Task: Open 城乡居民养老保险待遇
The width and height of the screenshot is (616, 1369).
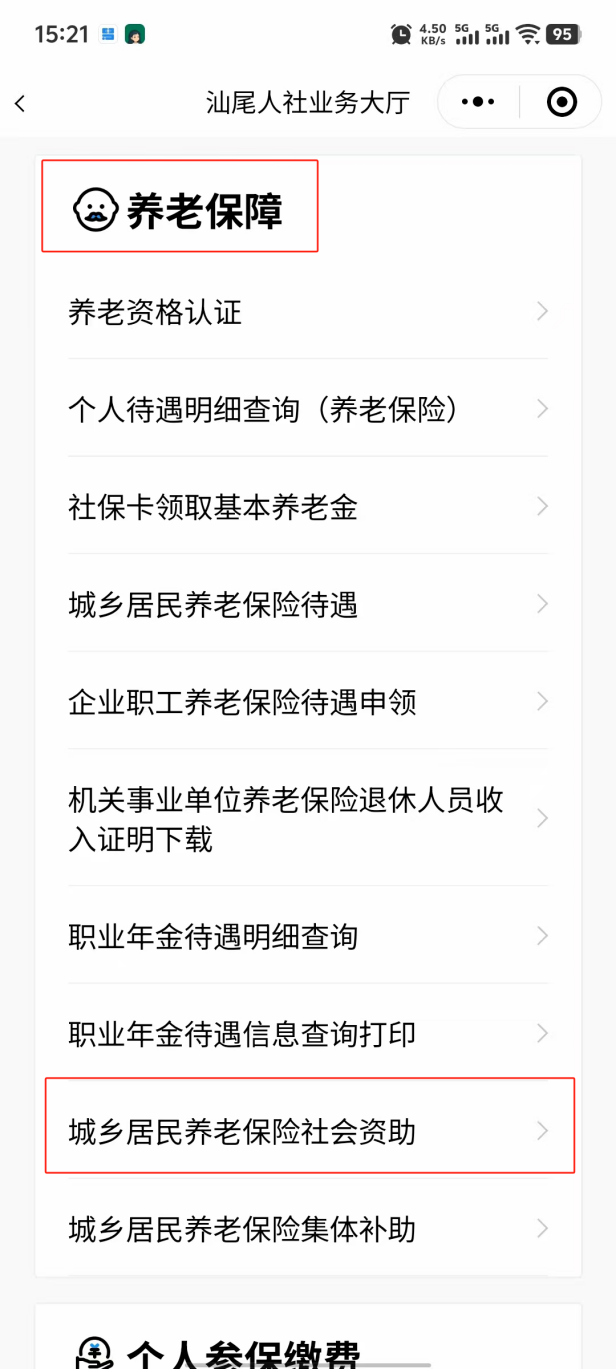Action: click(308, 604)
